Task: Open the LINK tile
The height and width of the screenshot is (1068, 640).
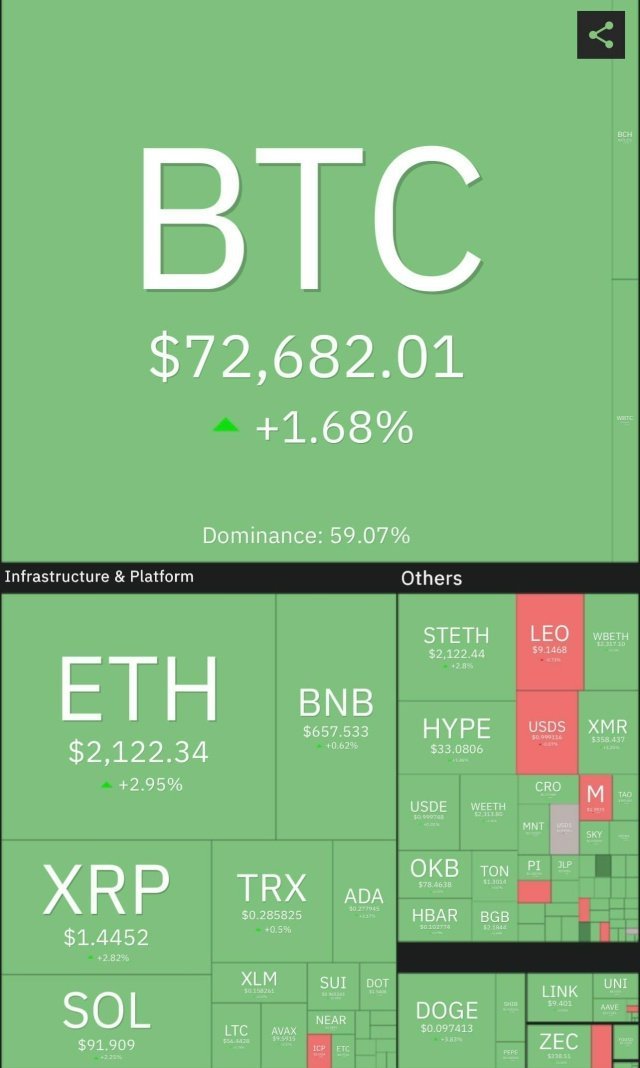Action: coord(559,996)
